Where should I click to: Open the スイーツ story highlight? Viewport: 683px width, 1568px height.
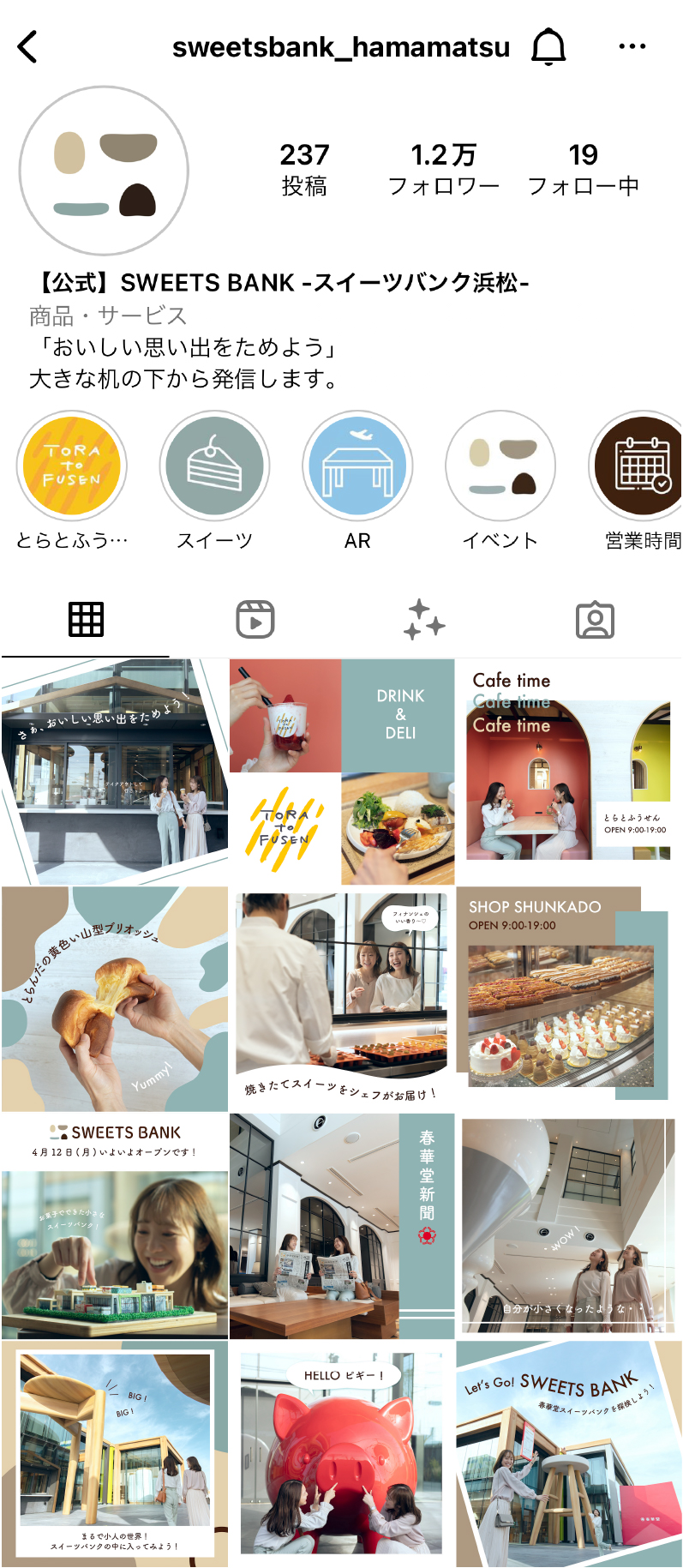point(215,466)
